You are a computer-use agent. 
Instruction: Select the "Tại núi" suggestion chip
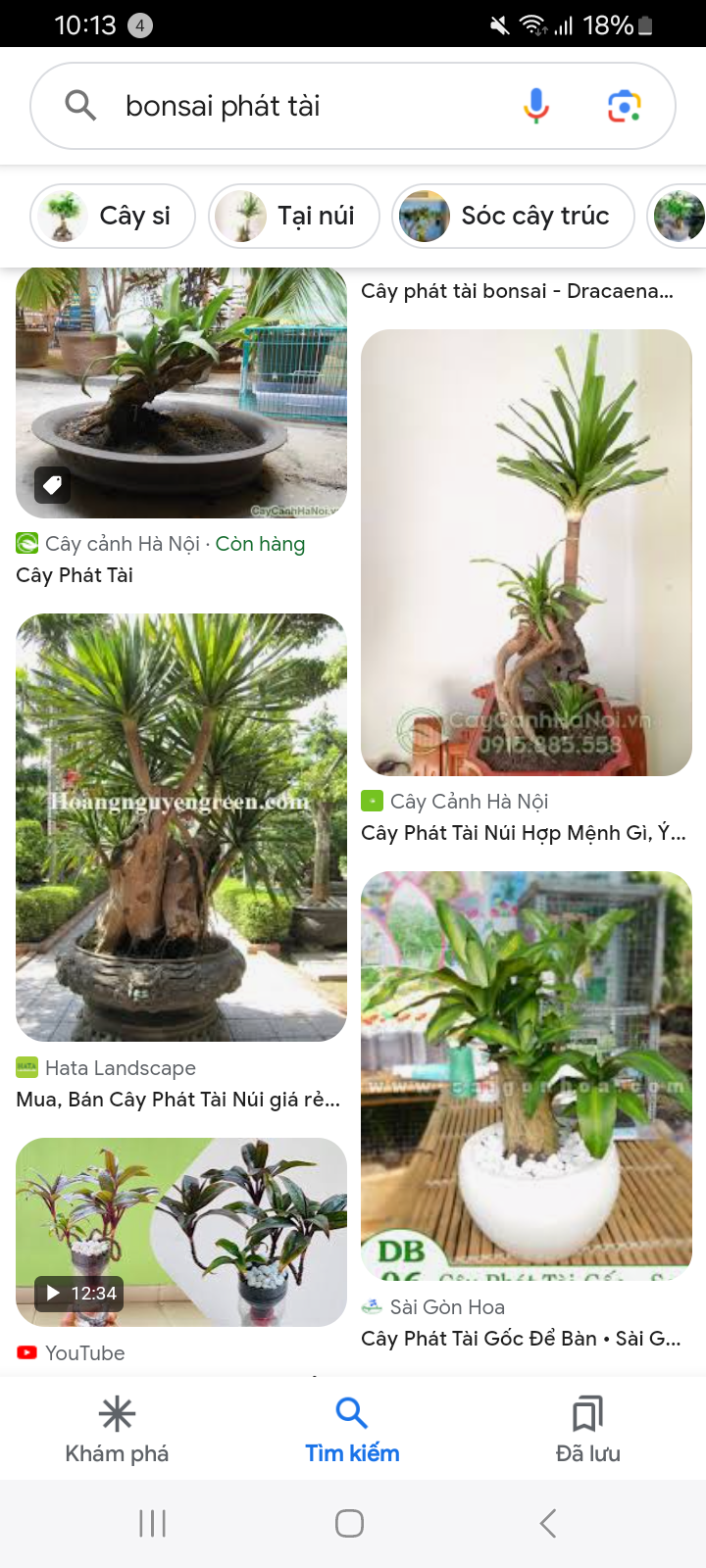tap(294, 216)
